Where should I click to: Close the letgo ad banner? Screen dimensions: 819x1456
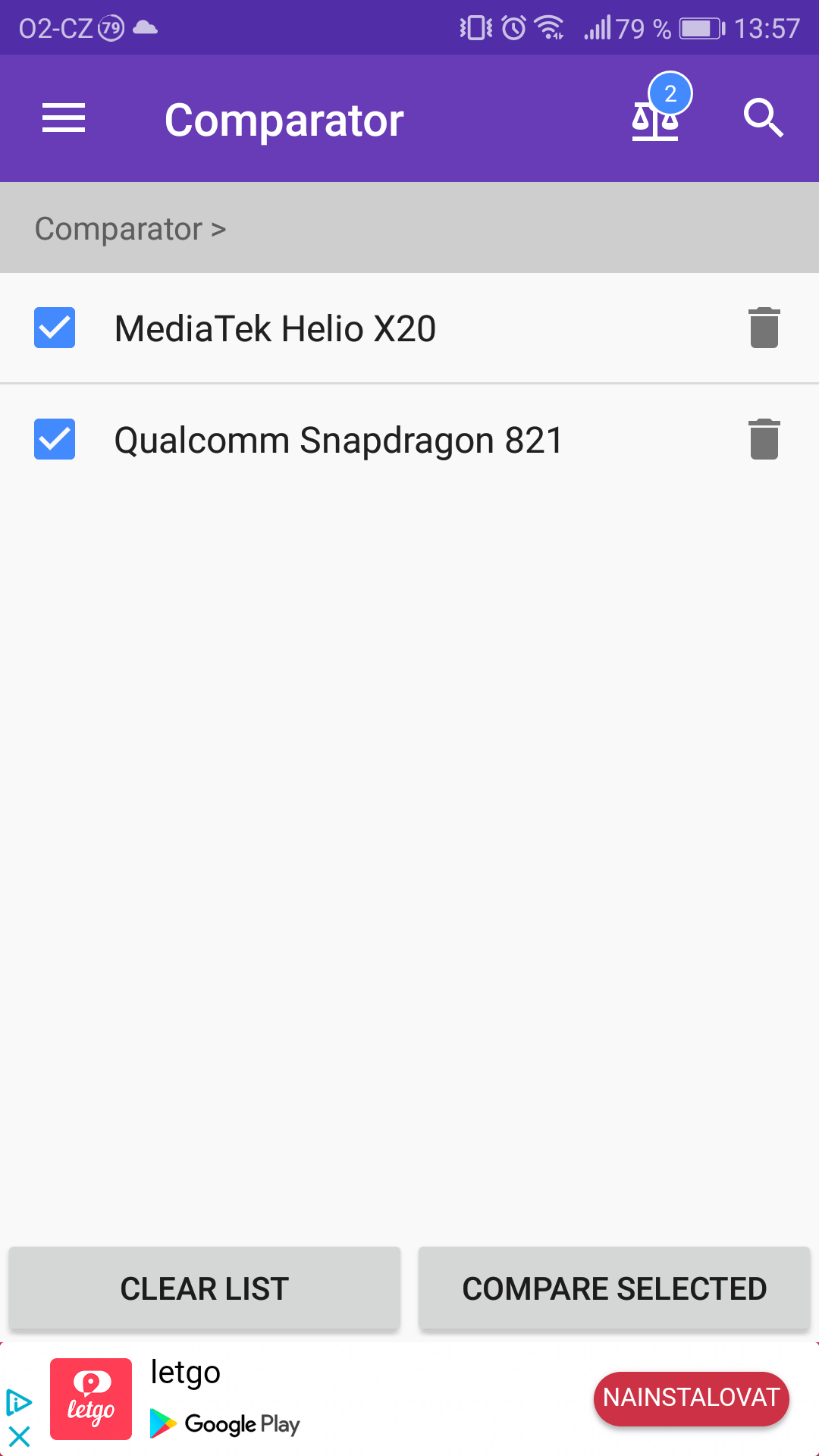19,1436
